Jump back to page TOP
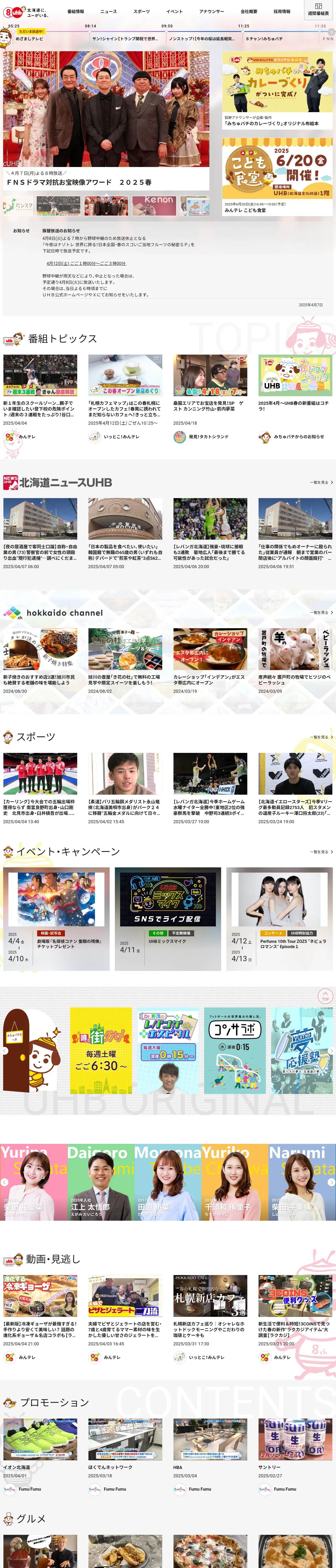 pyautogui.click(x=325, y=996)
